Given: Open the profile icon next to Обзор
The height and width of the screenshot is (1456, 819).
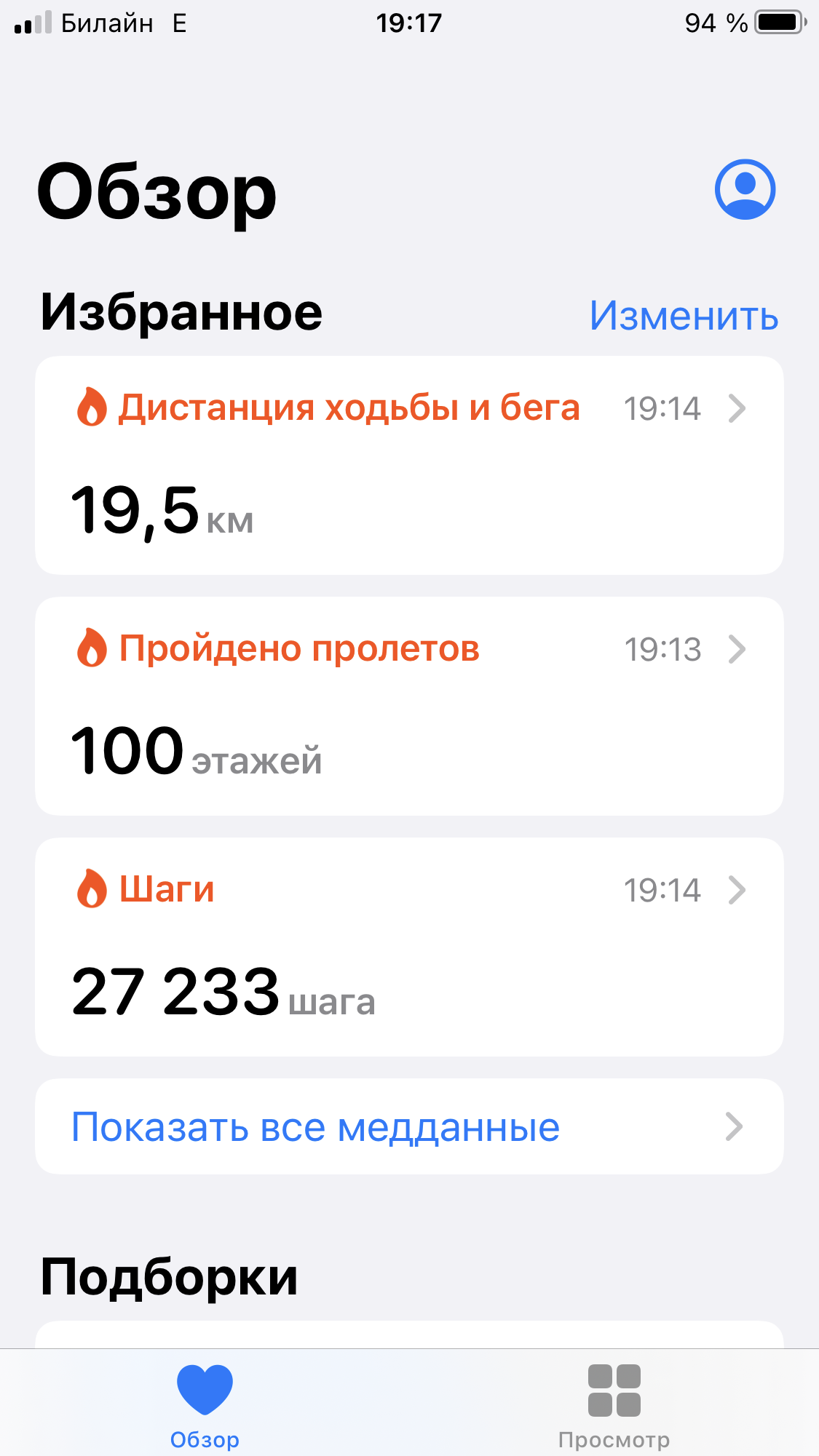Looking at the screenshot, I should point(745,189).
